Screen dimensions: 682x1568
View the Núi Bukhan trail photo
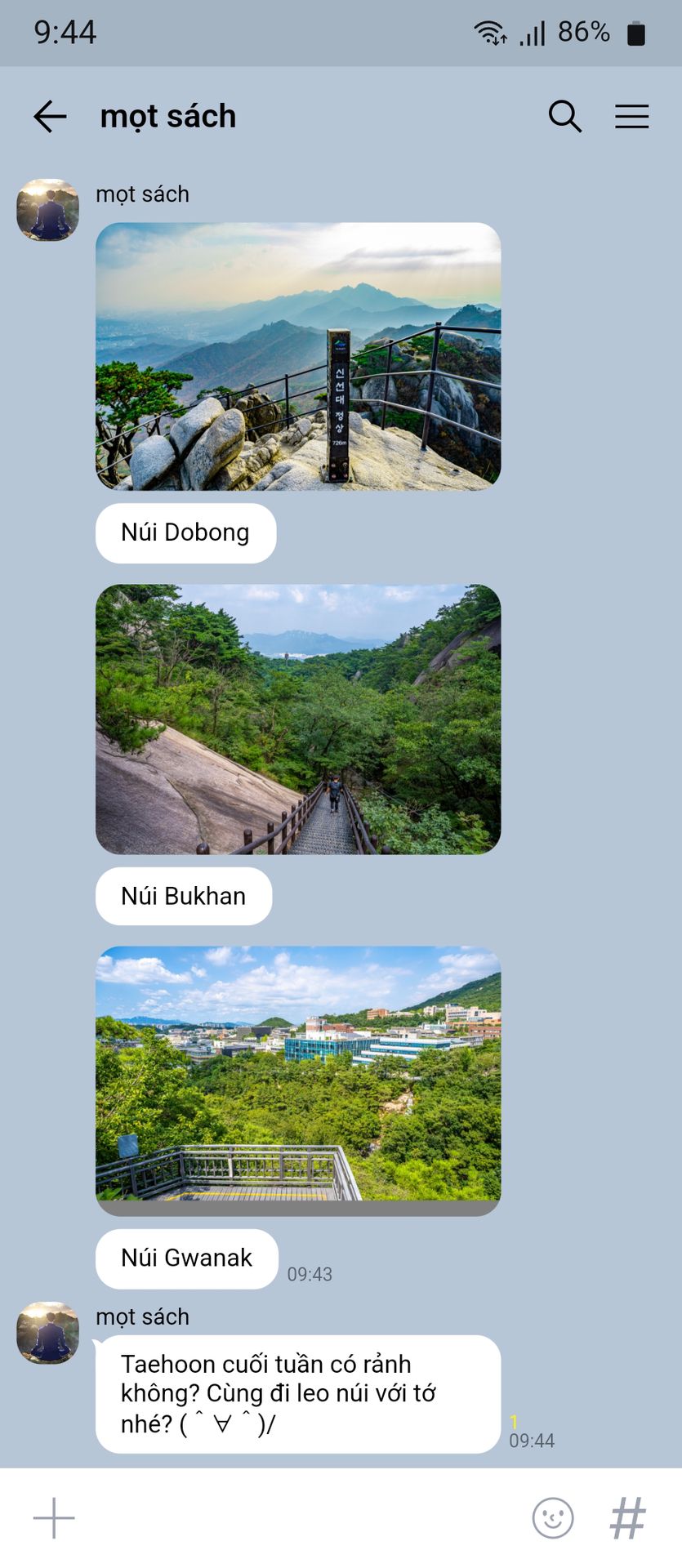pyautogui.click(x=298, y=719)
